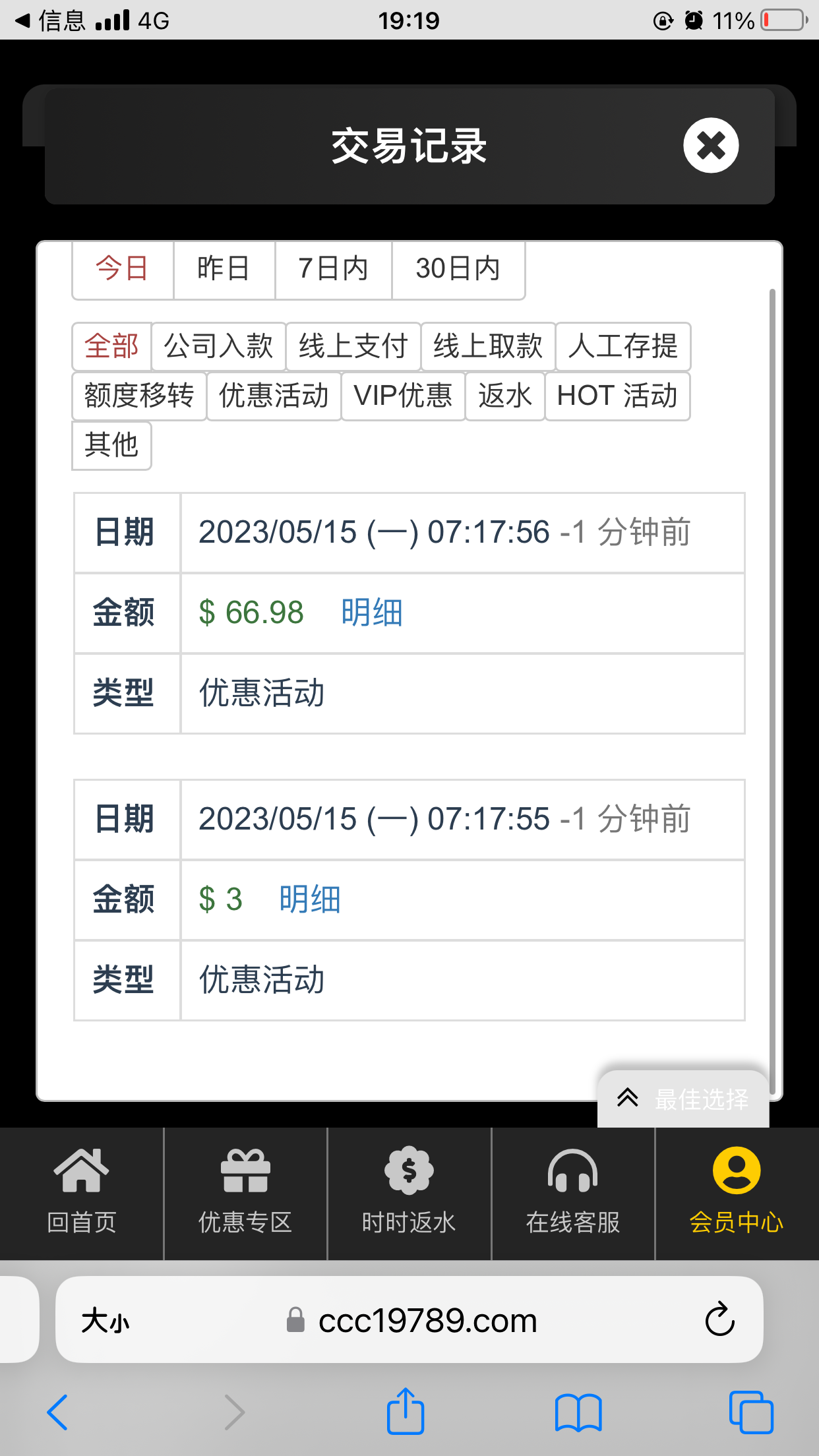Select the 7日内 date range

[333, 268]
